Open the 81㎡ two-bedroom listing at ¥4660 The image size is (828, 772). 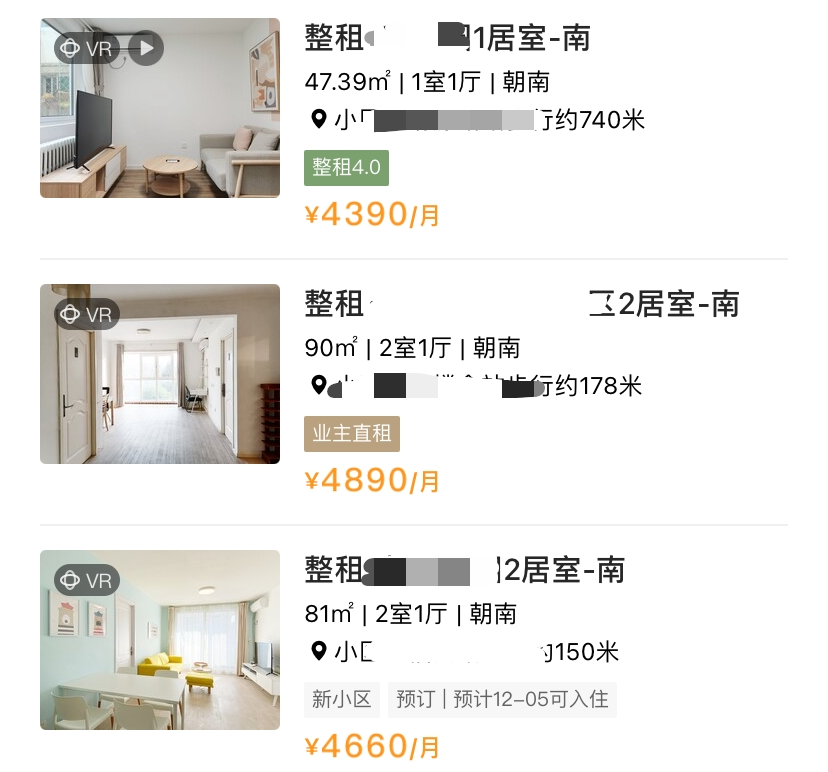[413, 657]
